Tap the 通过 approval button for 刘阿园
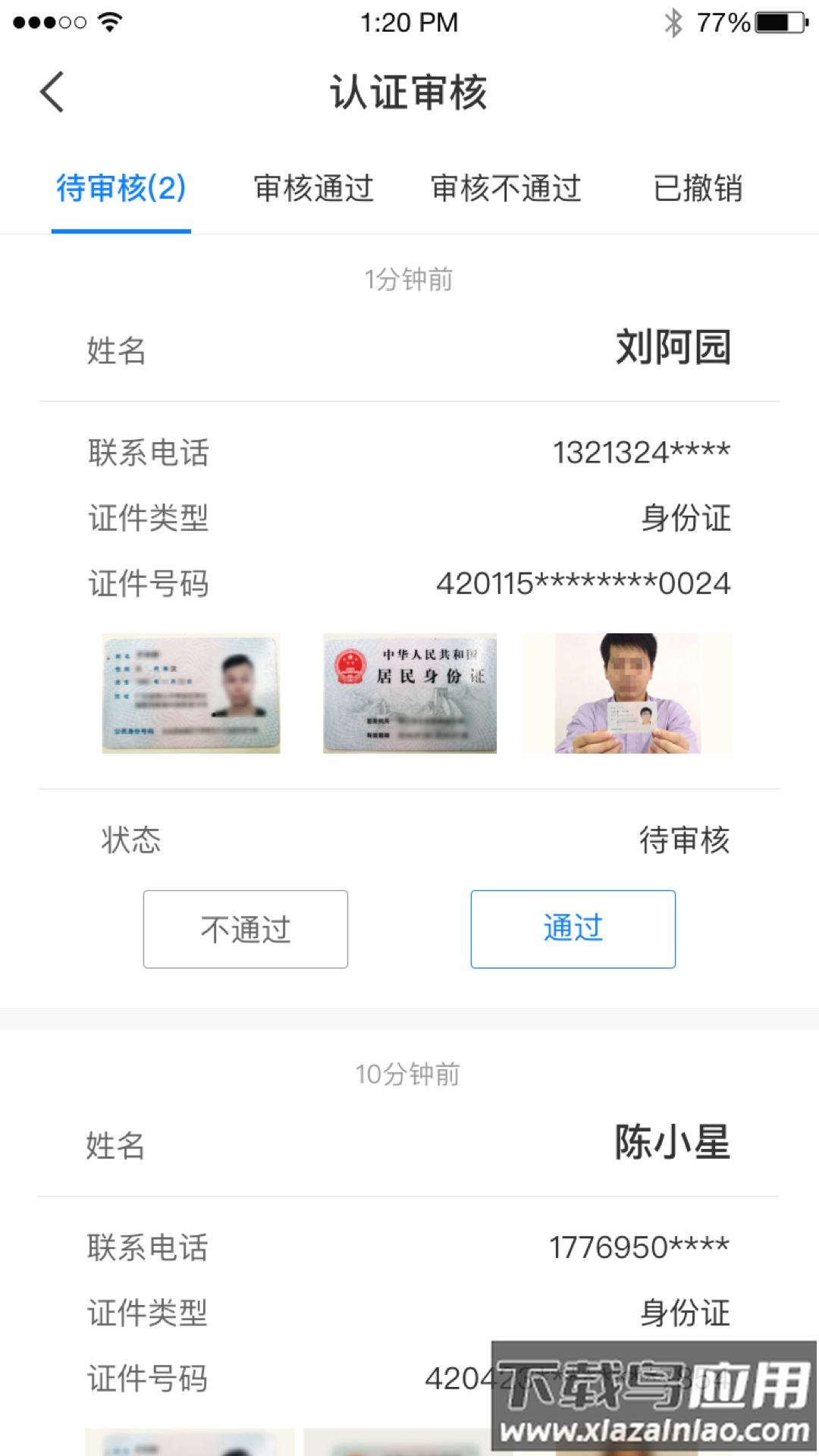The width and height of the screenshot is (819, 1456). [x=573, y=928]
